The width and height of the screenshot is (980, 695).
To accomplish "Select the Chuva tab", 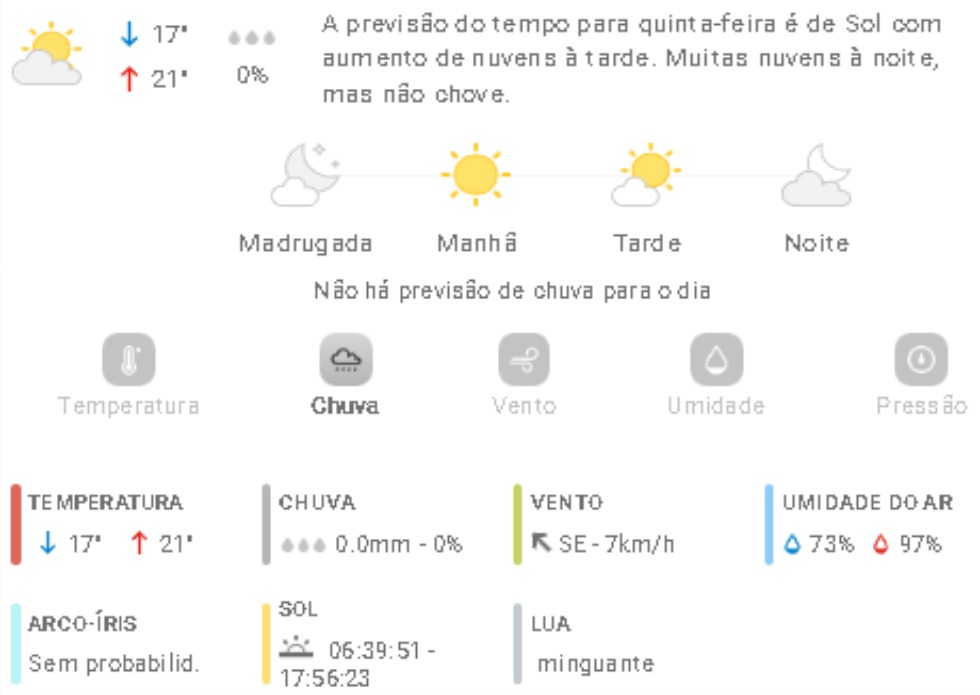I will (x=345, y=361).
